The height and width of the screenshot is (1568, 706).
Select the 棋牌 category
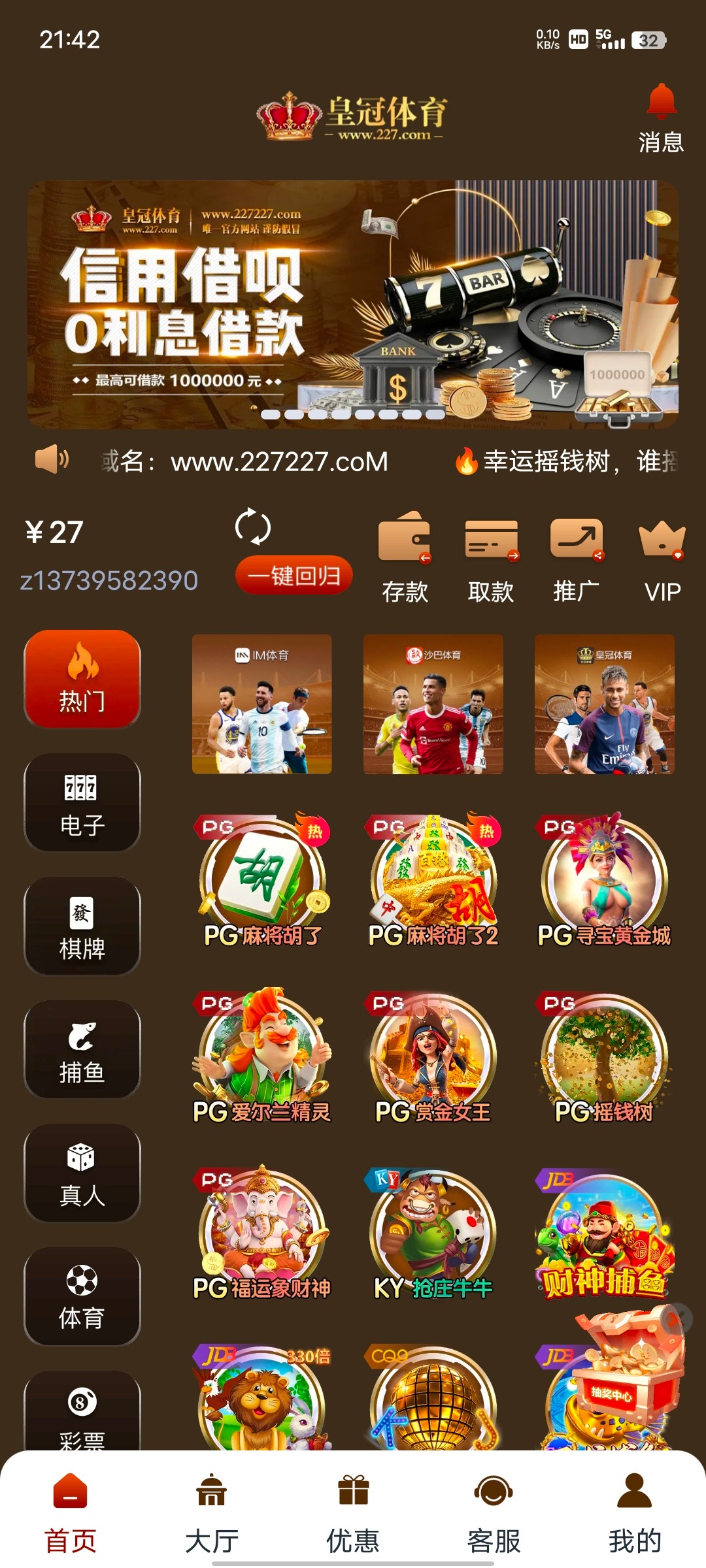pos(82,926)
